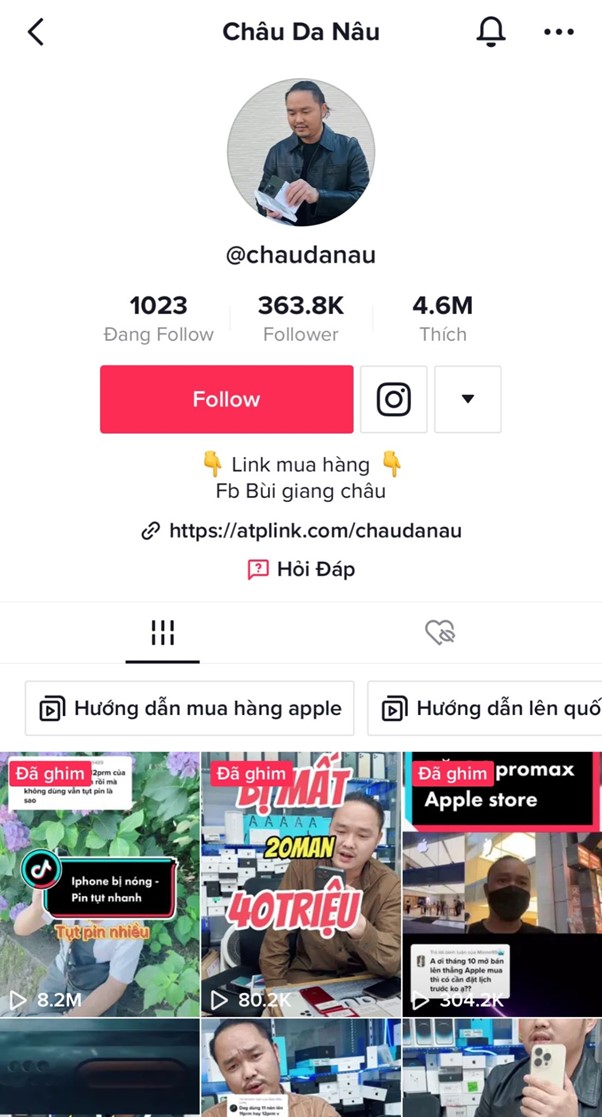View the 363.8K Follower list
Image resolution: width=602 pixels, height=1117 pixels.
point(301,319)
